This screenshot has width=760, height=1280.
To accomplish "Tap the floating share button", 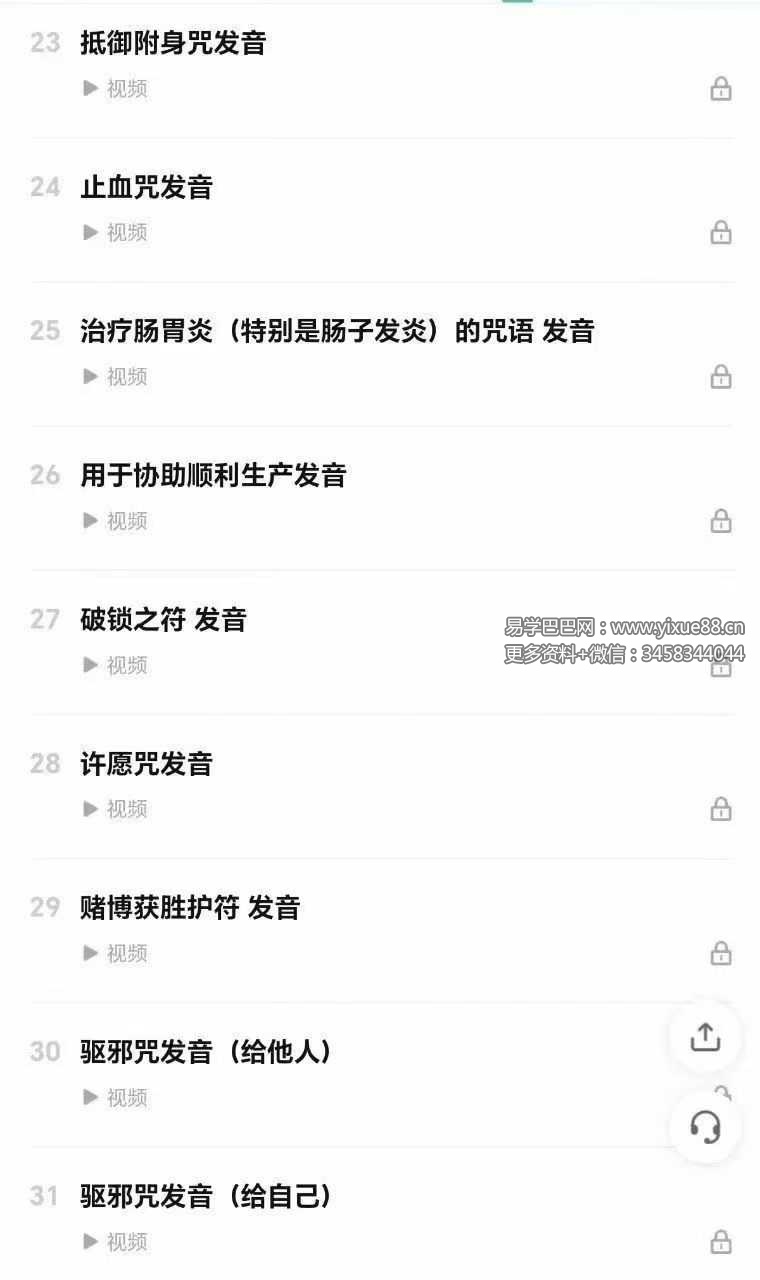I will [705, 1037].
